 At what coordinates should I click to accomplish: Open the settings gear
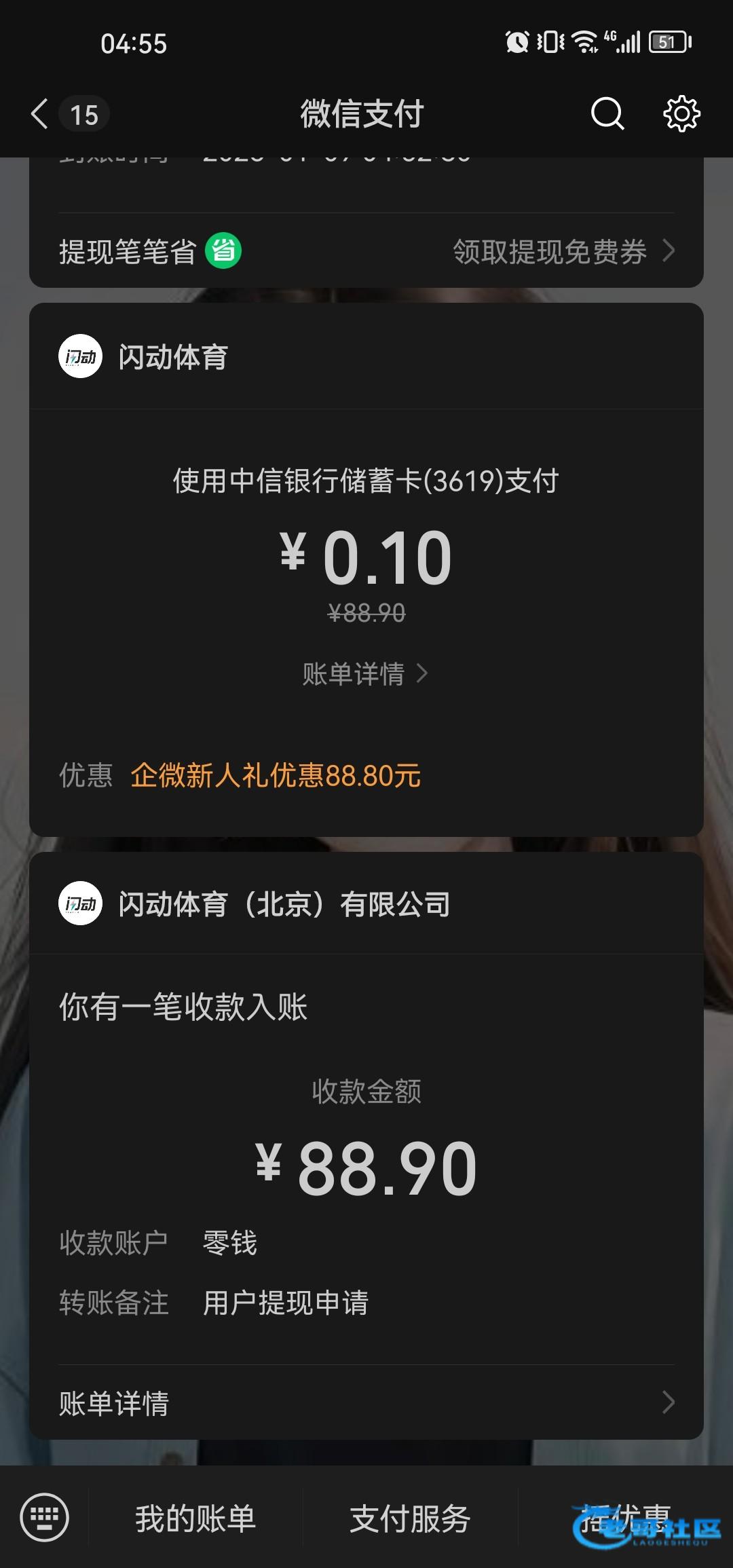(681, 113)
